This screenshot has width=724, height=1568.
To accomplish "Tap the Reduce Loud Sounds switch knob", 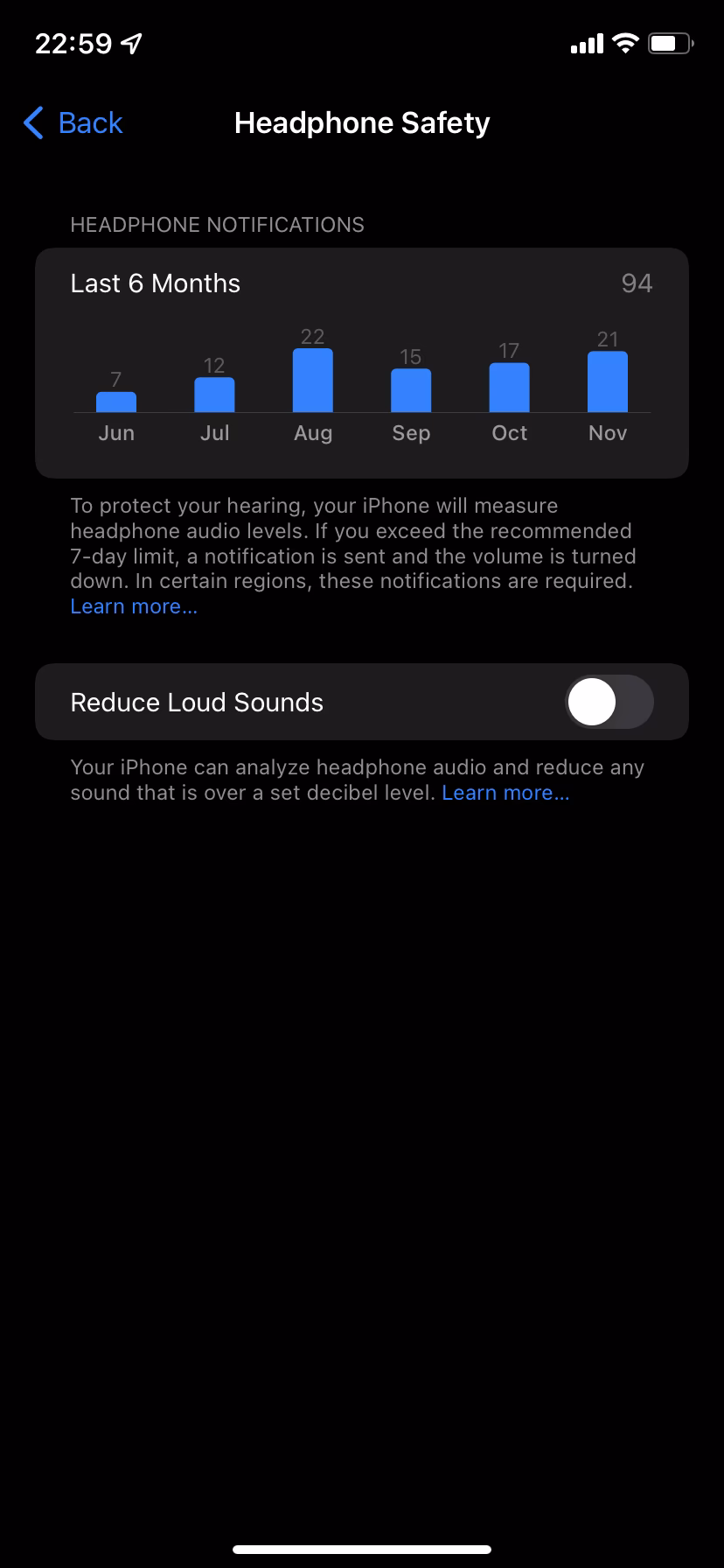I will click(x=590, y=702).
